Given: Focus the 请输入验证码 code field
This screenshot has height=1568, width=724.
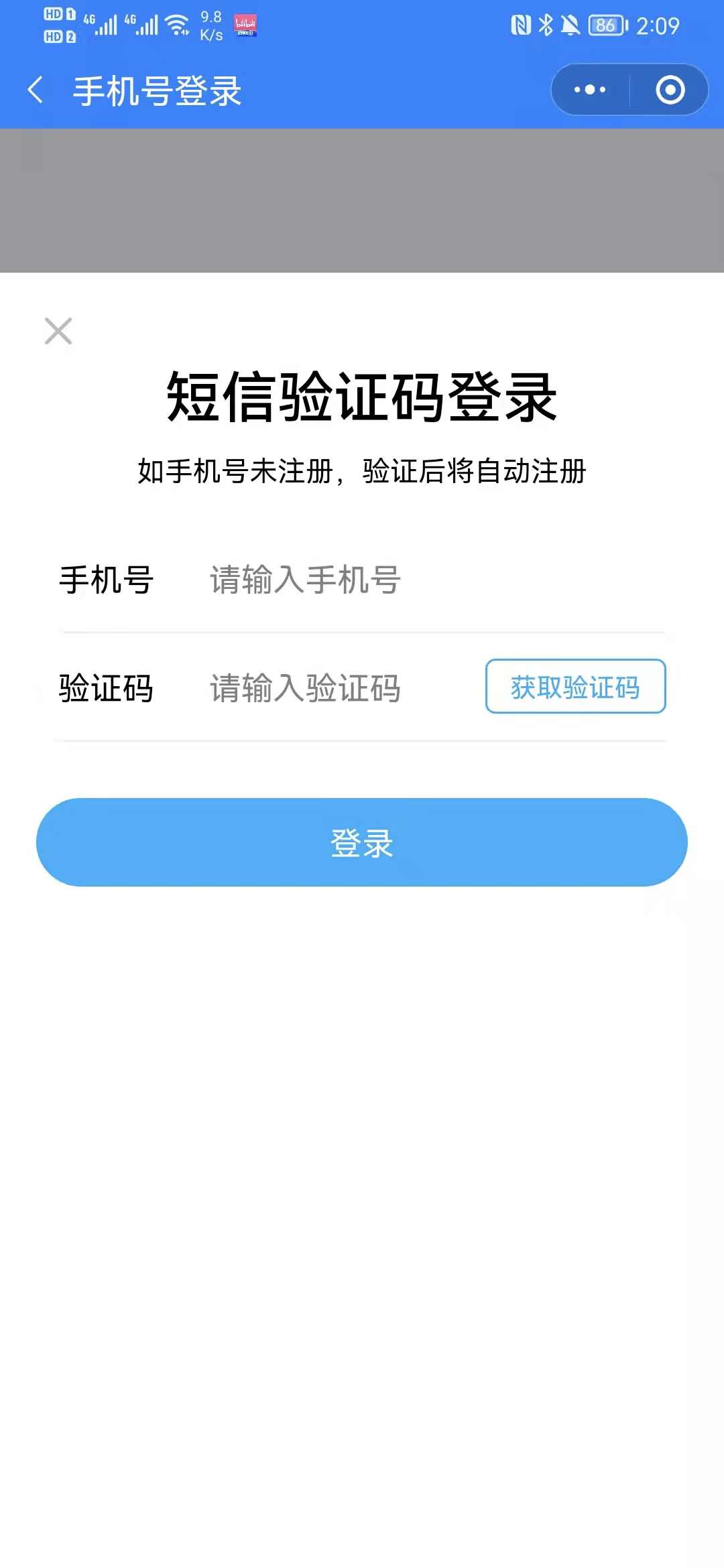Looking at the screenshot, I should click(x=335, y=688).
